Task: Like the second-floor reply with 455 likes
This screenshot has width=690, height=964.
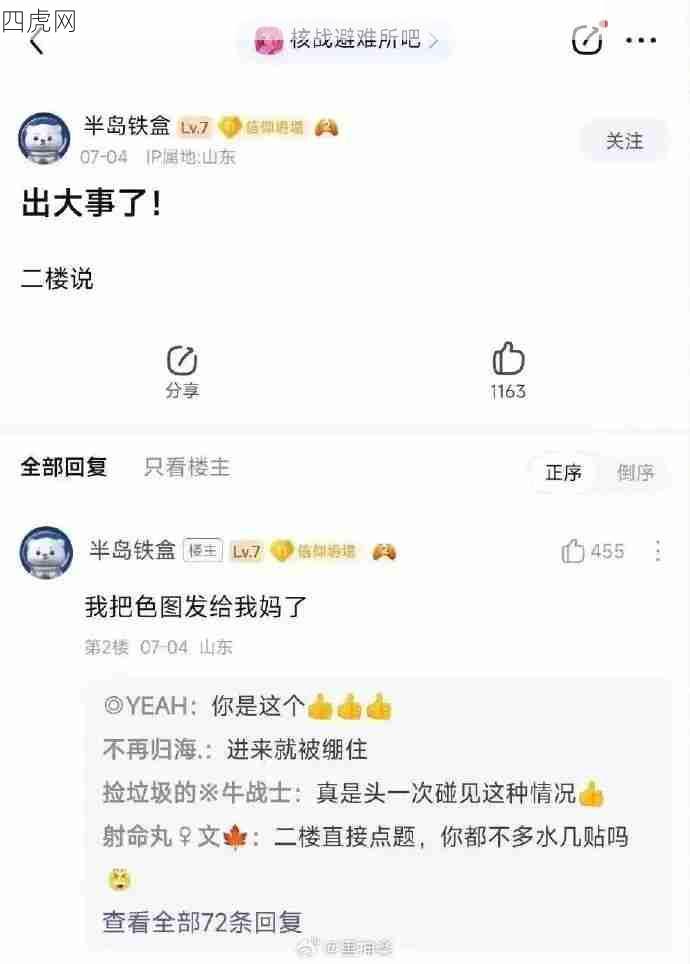Action: tap(592, 551)
